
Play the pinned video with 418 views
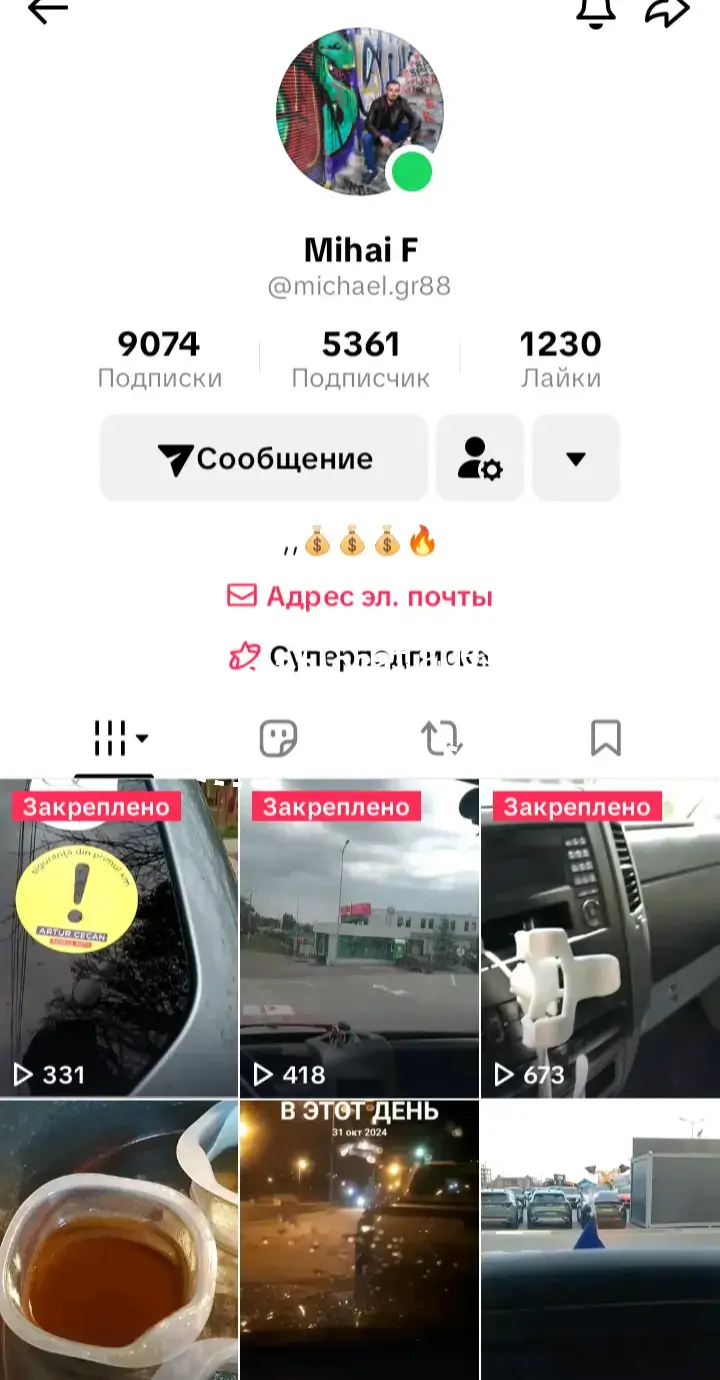[x=360, y=938]
